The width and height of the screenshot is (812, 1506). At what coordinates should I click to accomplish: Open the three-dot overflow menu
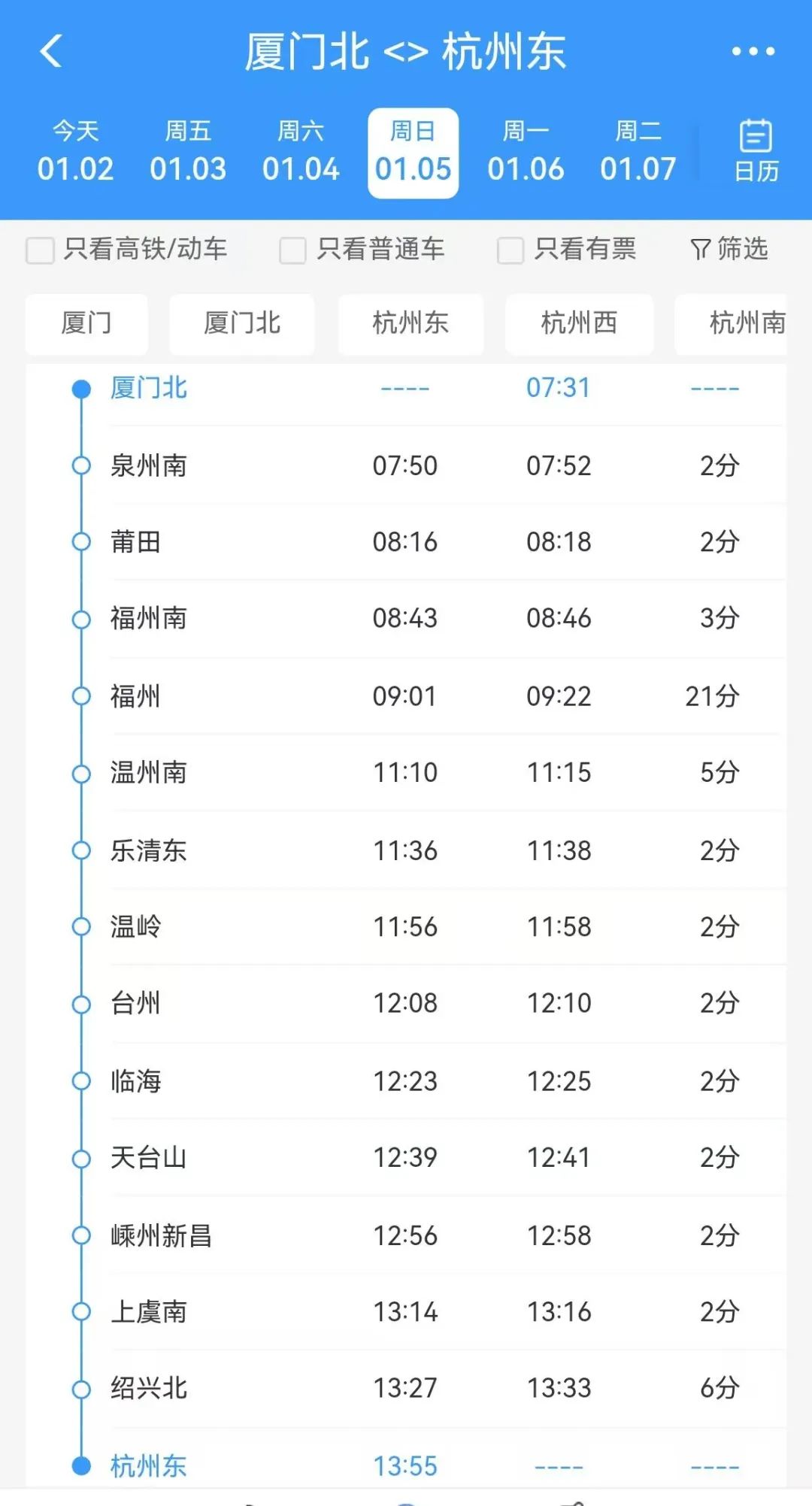coord(753,52)
